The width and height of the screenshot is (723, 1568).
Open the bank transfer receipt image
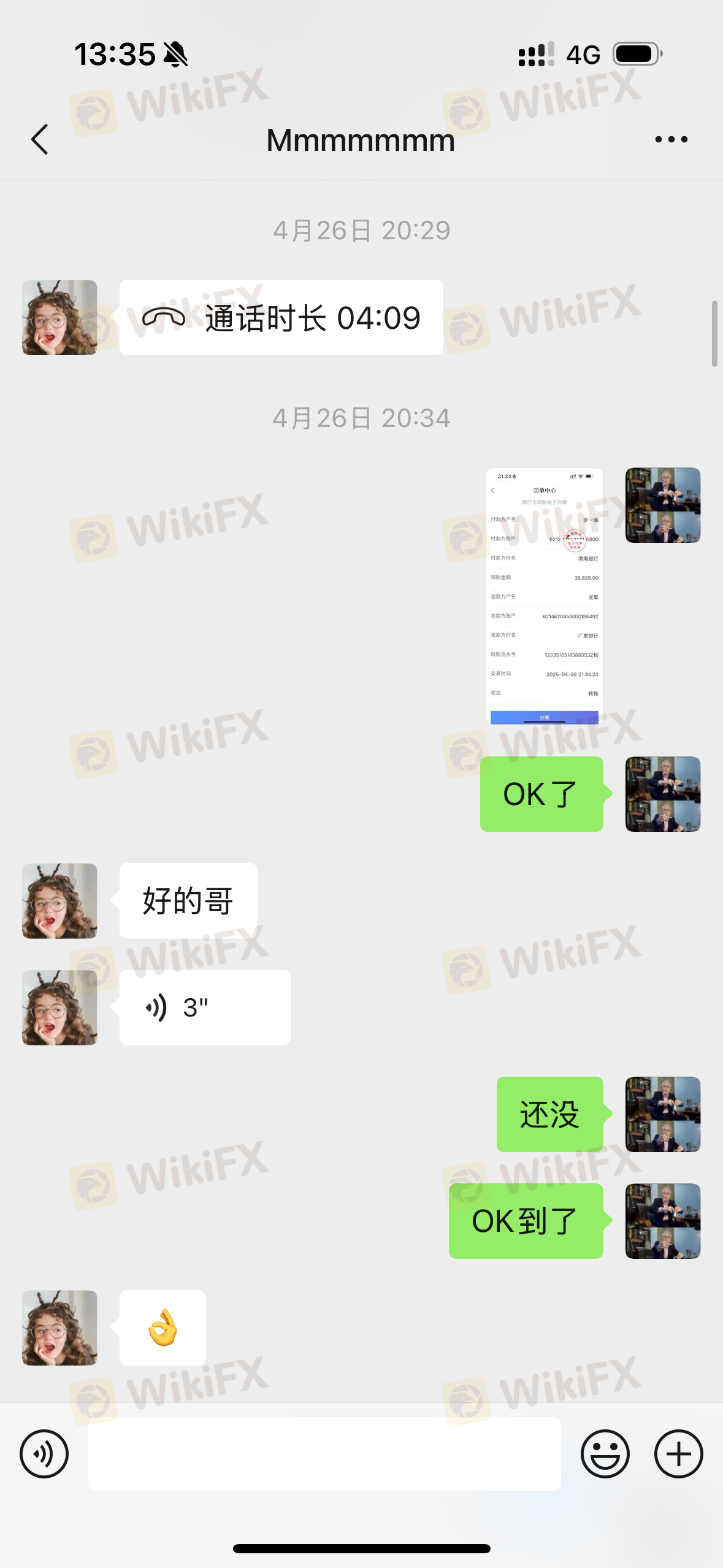click(x=545, y=596)
